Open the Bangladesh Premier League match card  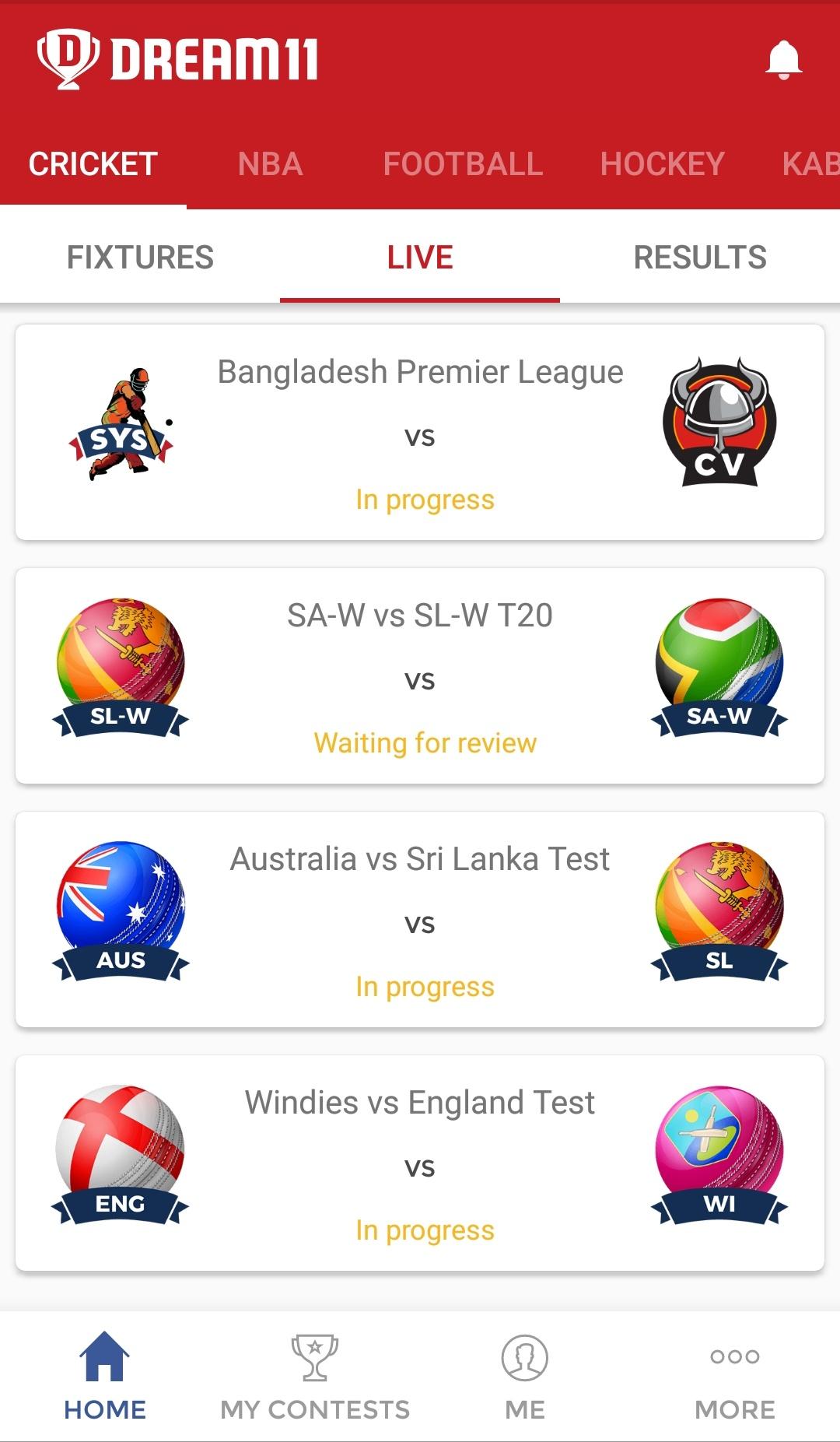420,432
